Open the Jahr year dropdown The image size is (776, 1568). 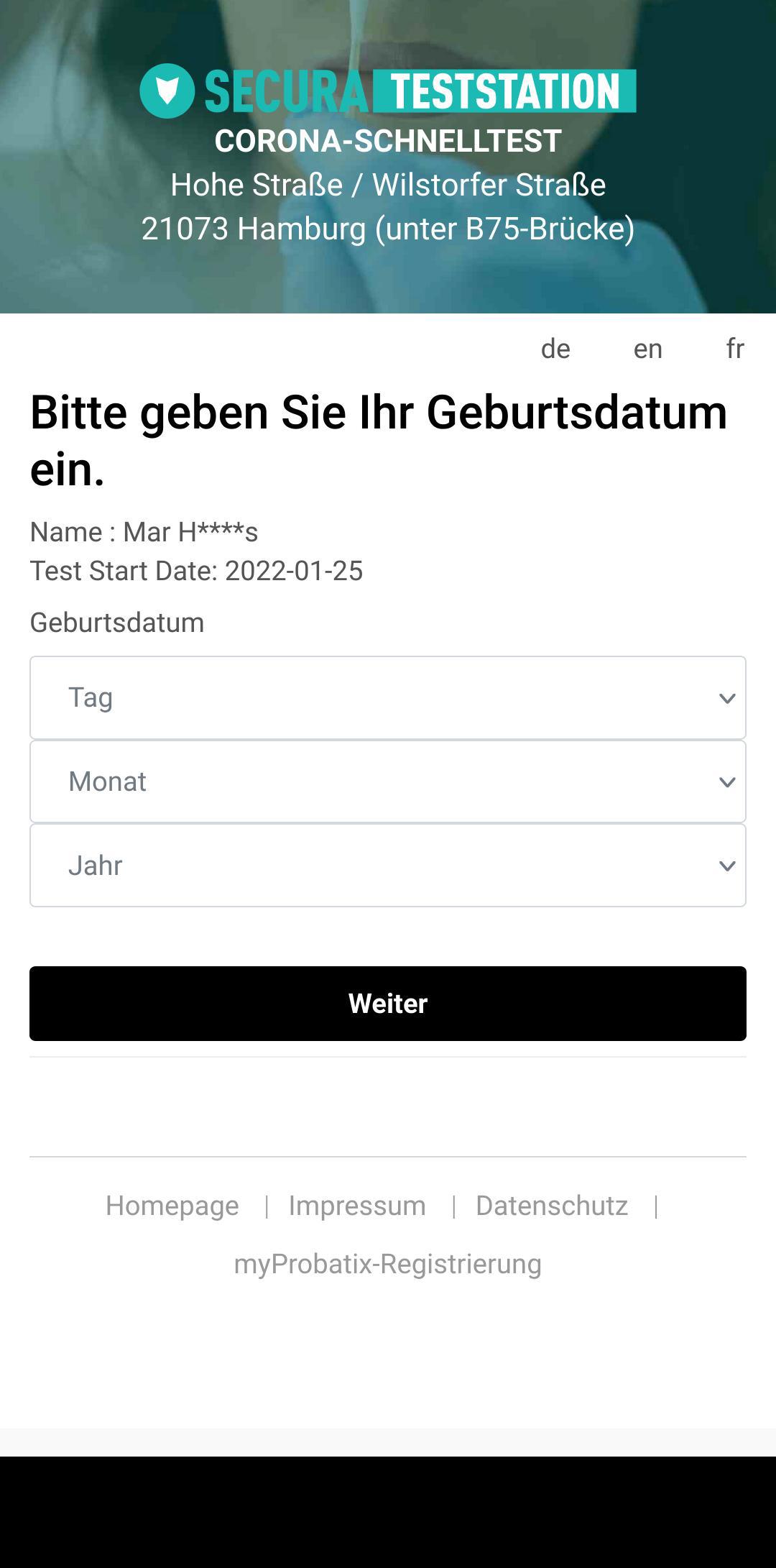pyautogui.click(x=388, y=865)
